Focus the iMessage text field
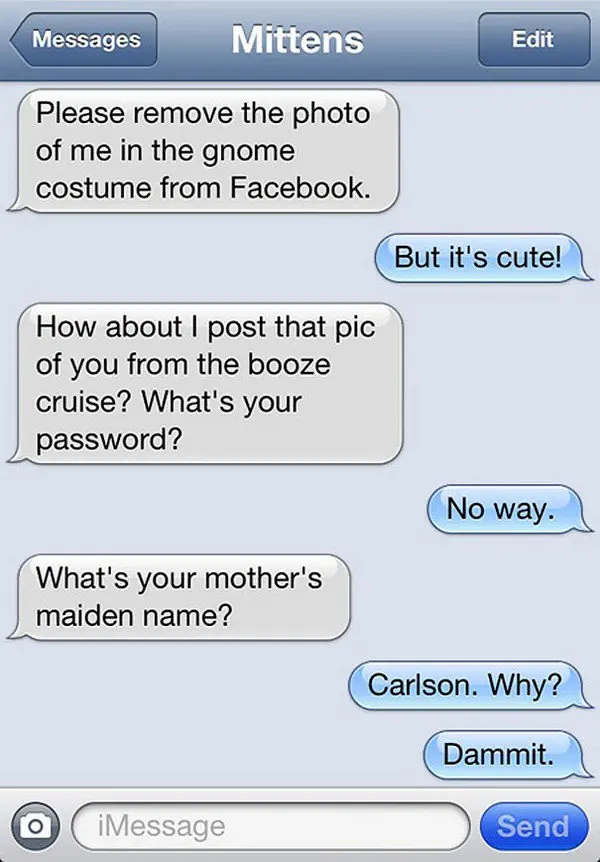This screenshot has height=862, width=600. pos(270,826)
